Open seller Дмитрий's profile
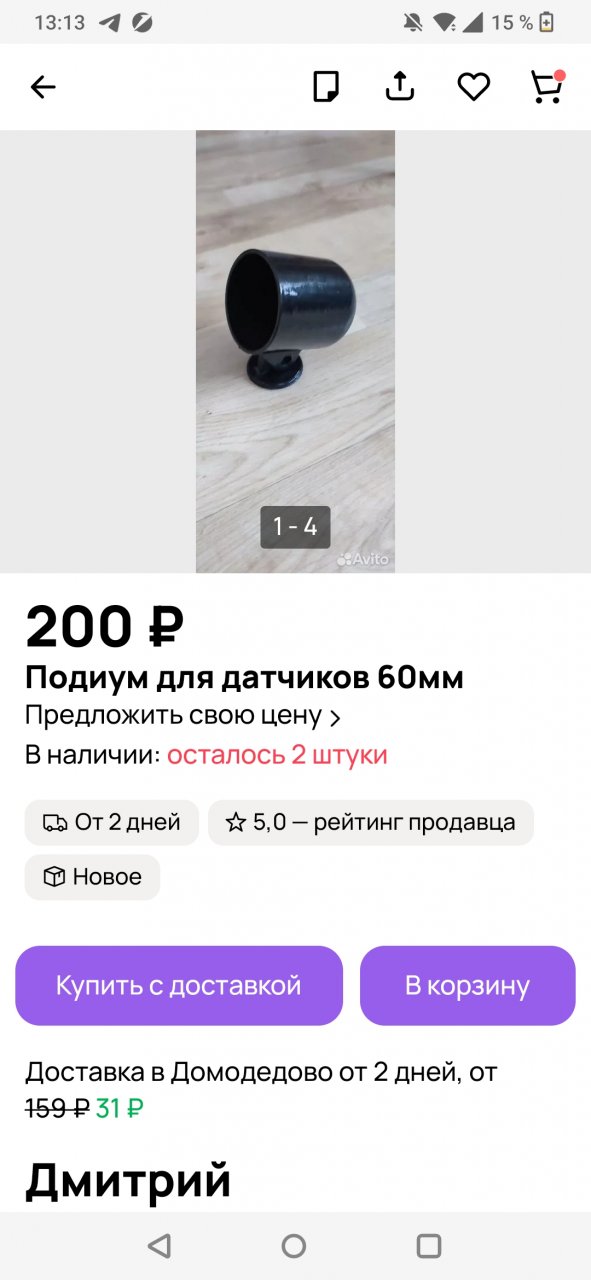This screenshot has height=1280, width=591. (x=128, y=1181)
